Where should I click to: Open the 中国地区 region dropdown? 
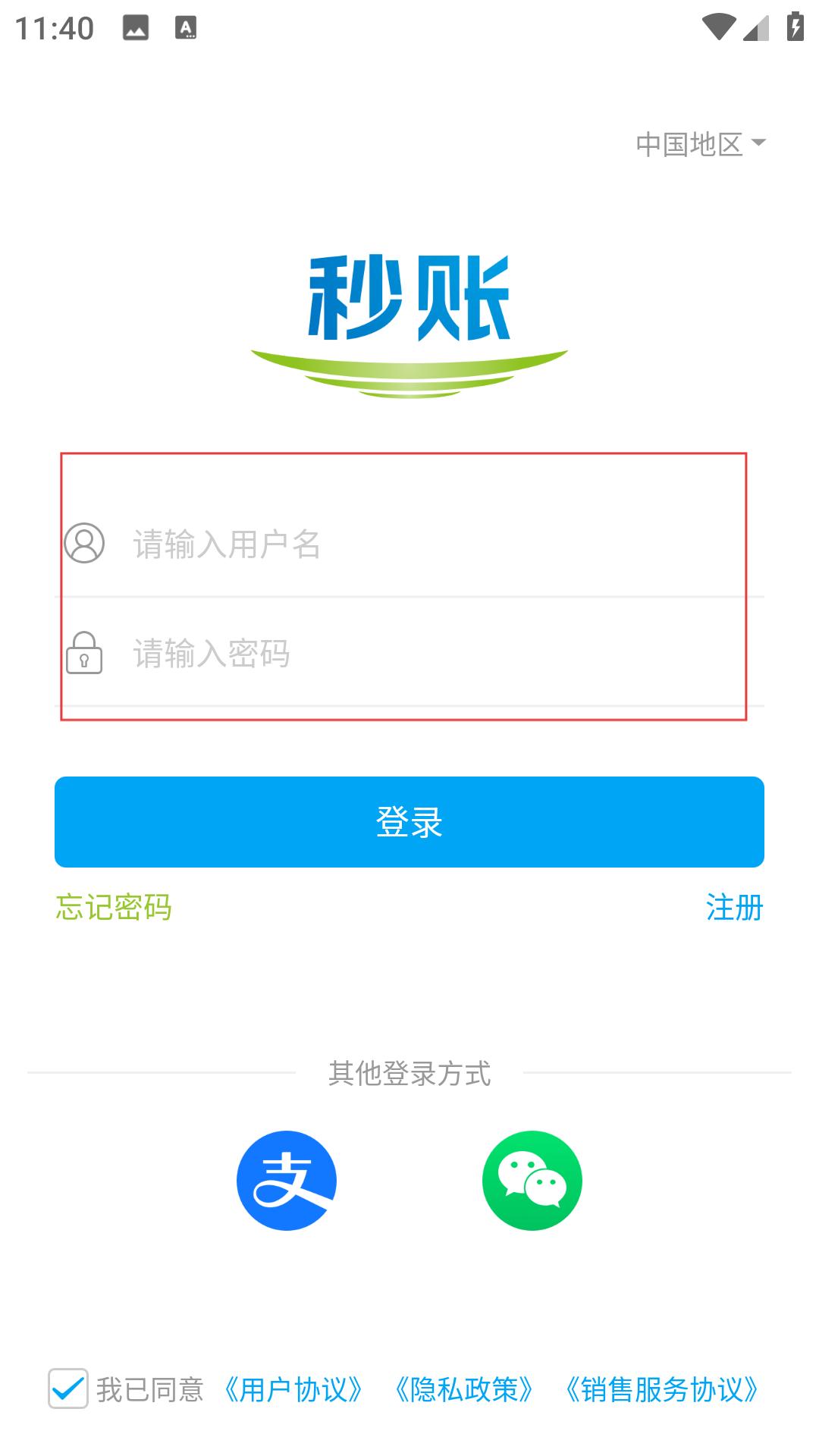pos(701,143)
